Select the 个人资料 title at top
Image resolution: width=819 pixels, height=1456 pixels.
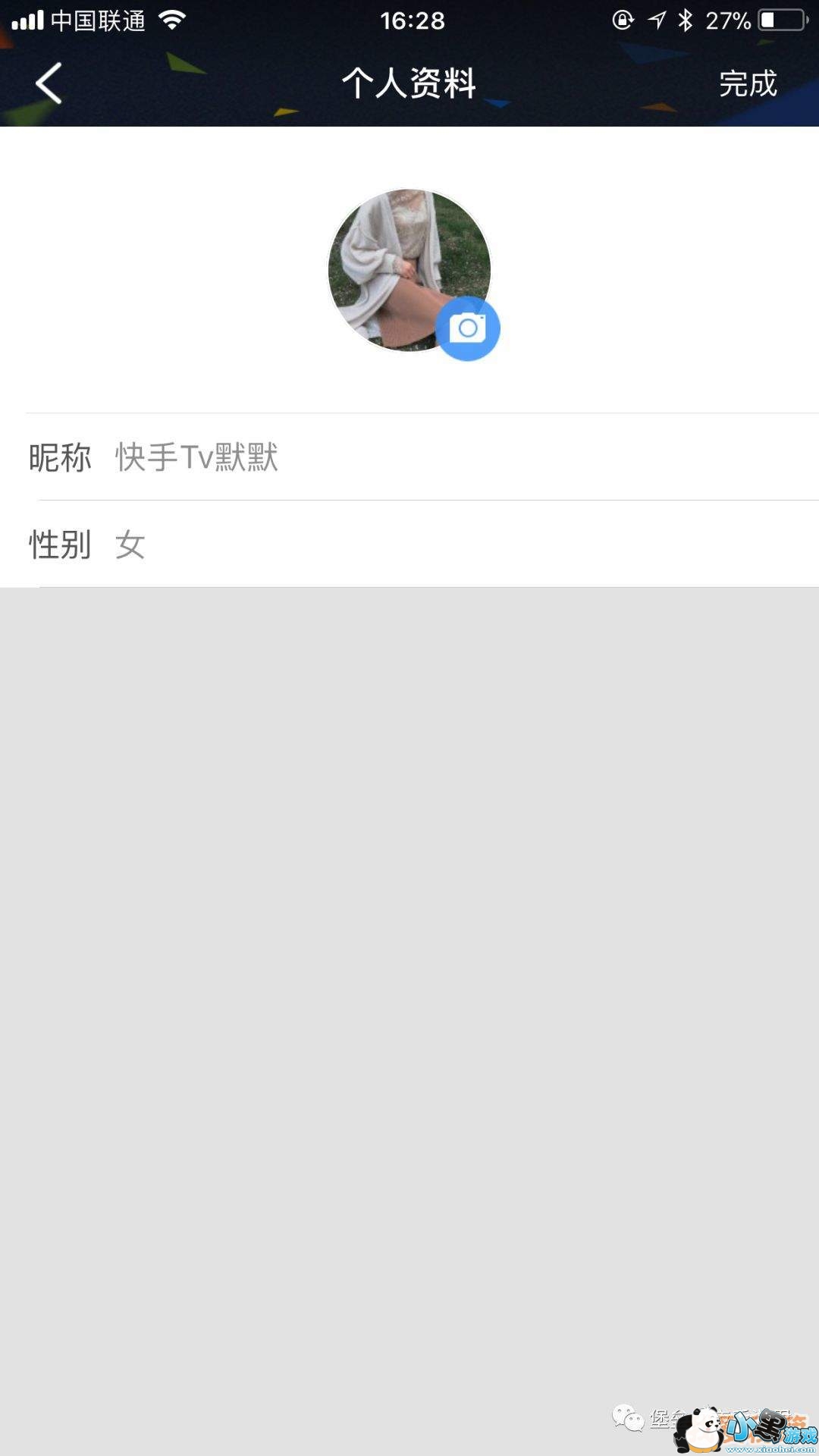click(409, 83)
